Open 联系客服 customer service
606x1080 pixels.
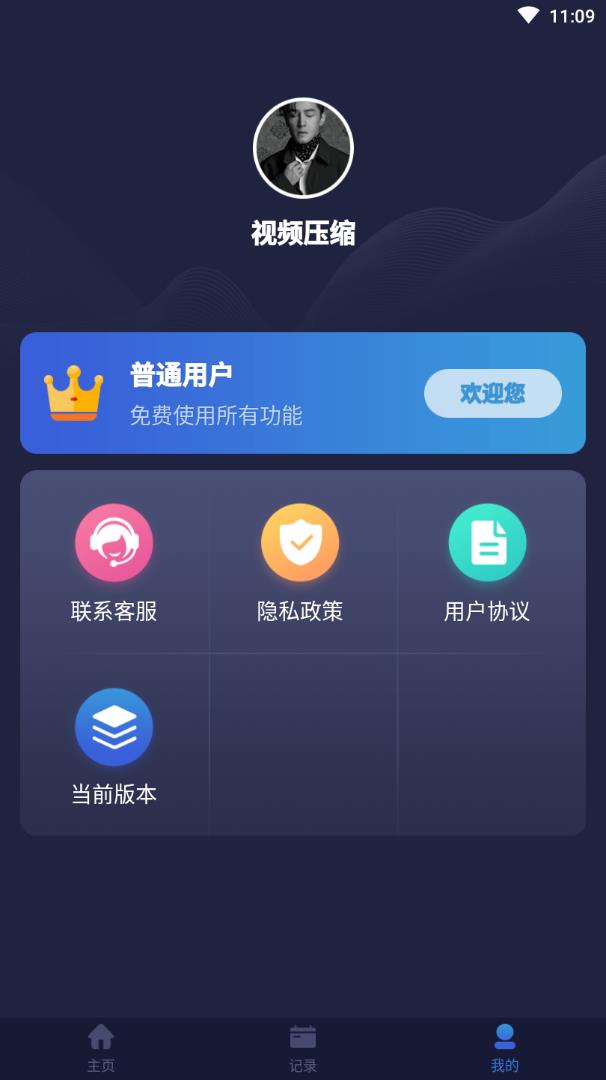[x=114, y=562]
